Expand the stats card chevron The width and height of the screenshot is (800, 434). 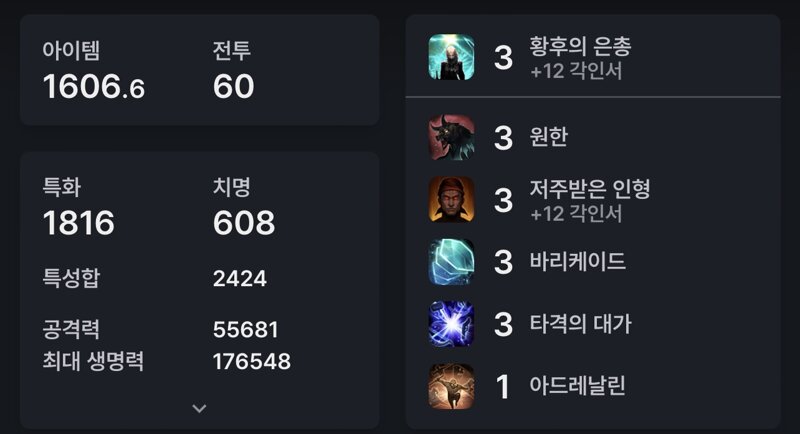click(199, 408)
